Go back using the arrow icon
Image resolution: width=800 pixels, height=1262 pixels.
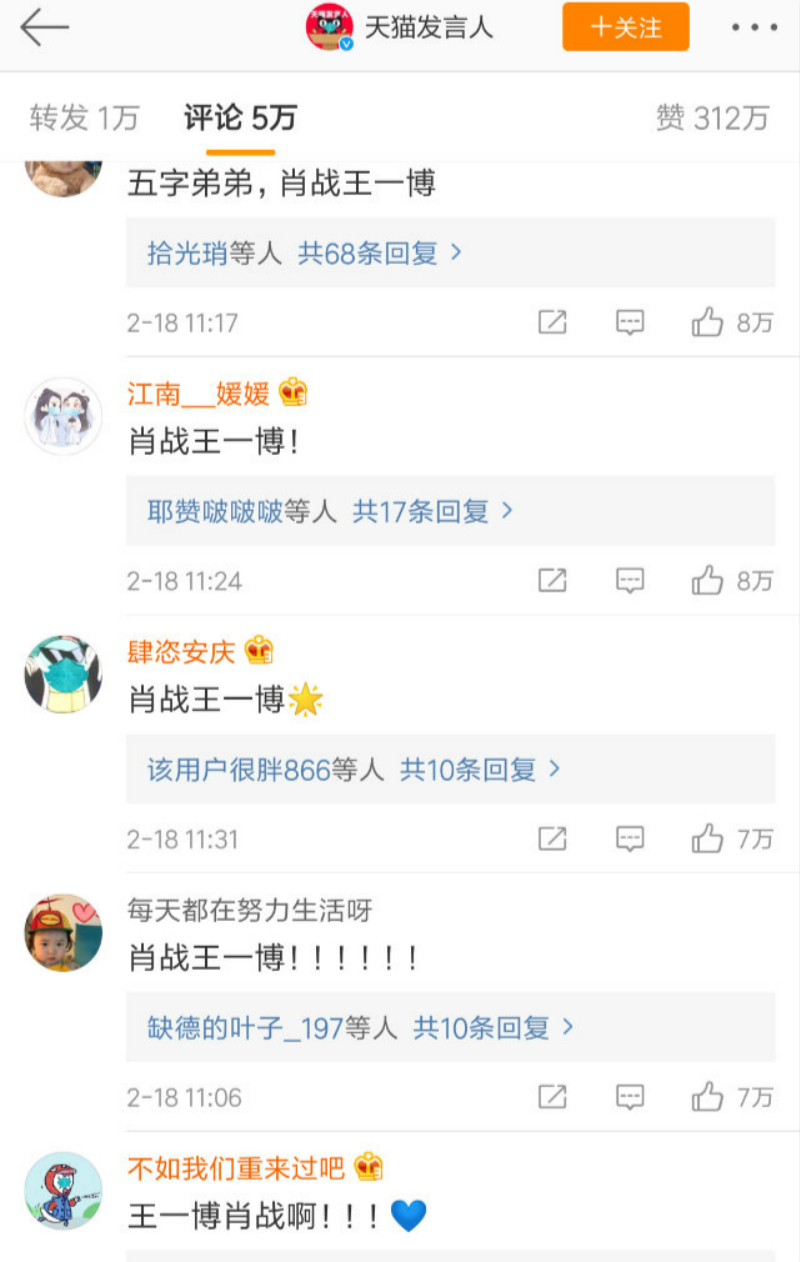click(x=44, y=28)
